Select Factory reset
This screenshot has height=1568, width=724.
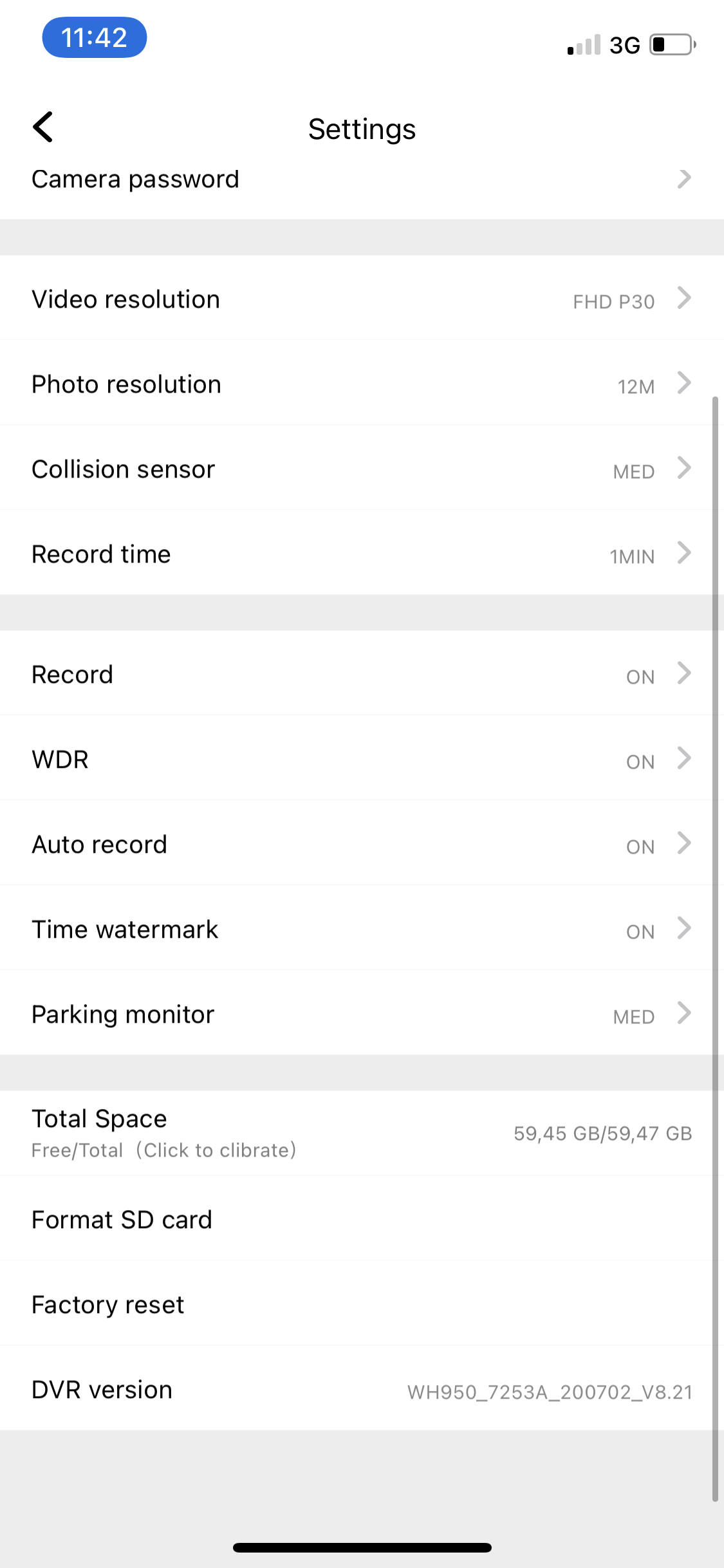point(360,1305)
